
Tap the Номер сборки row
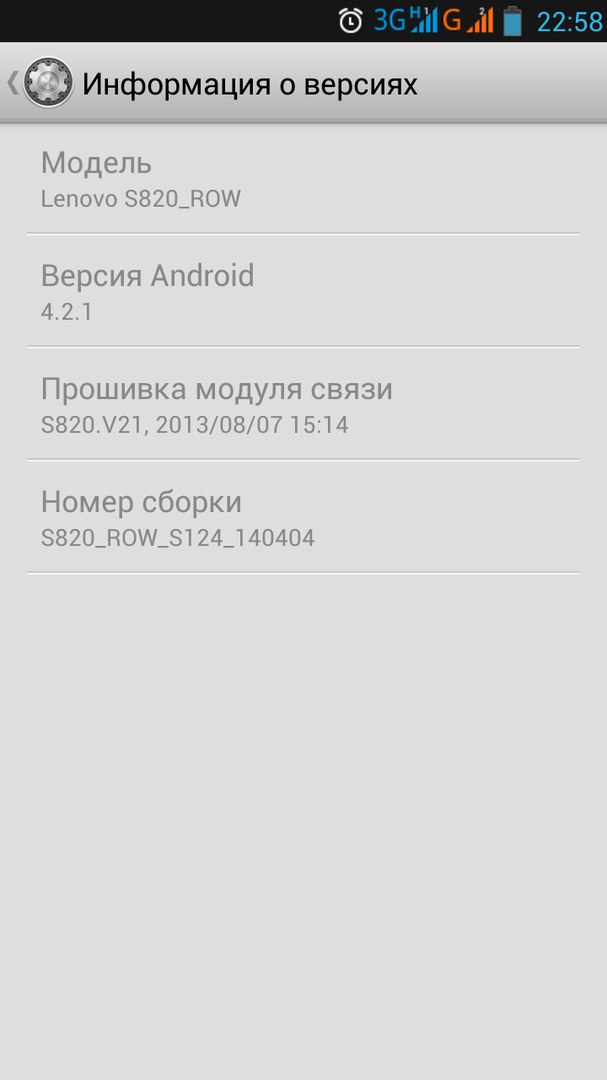coord(303,517)
